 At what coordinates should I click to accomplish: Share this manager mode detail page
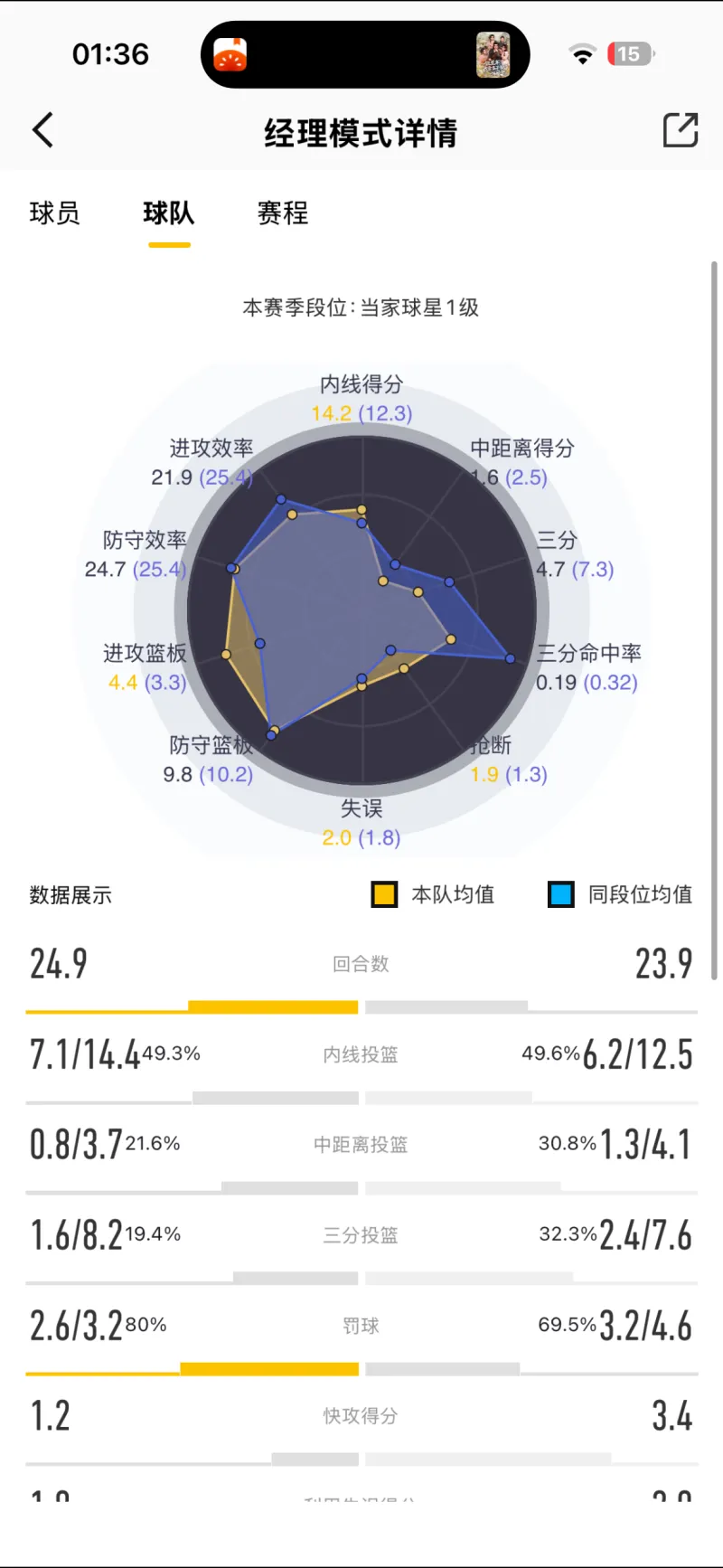click(x=681, y=130)
